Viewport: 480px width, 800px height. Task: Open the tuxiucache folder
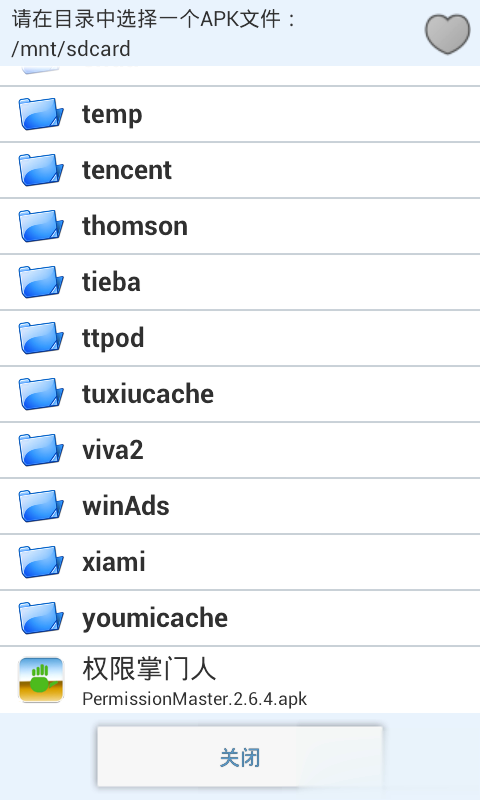[x=240, y=394]
